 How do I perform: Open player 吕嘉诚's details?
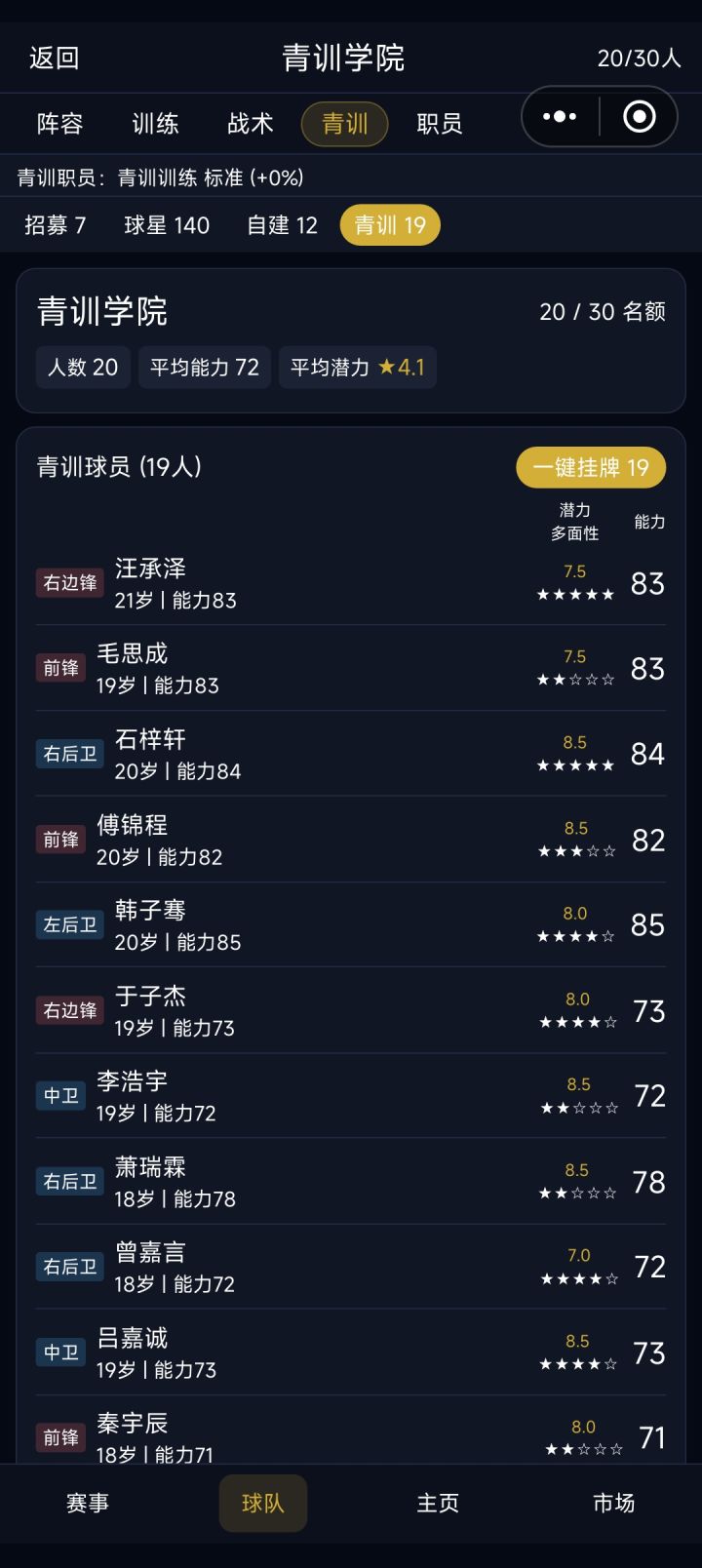pos(351,1352)
